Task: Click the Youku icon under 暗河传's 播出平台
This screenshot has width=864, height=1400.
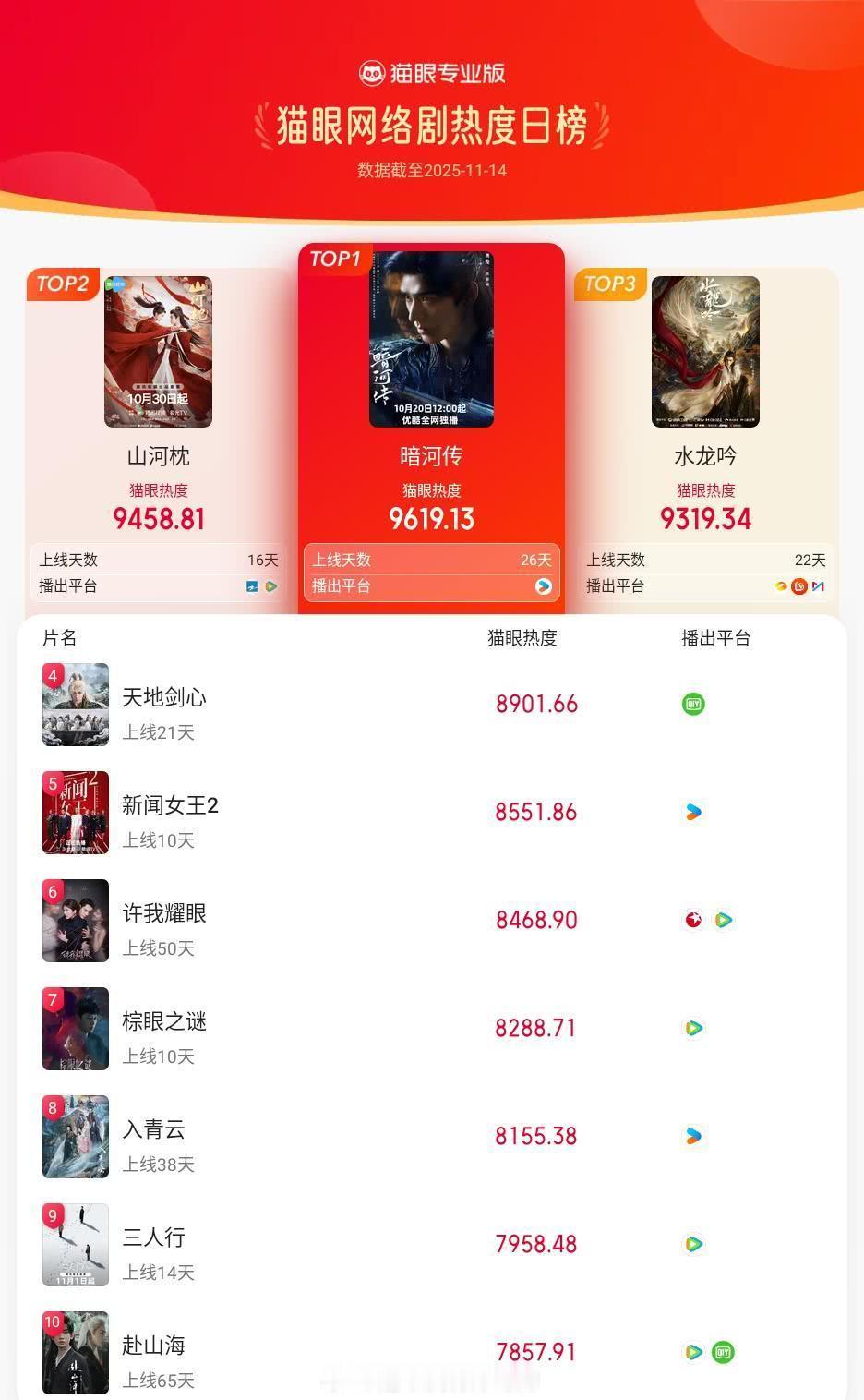Action: coord(541,585)
